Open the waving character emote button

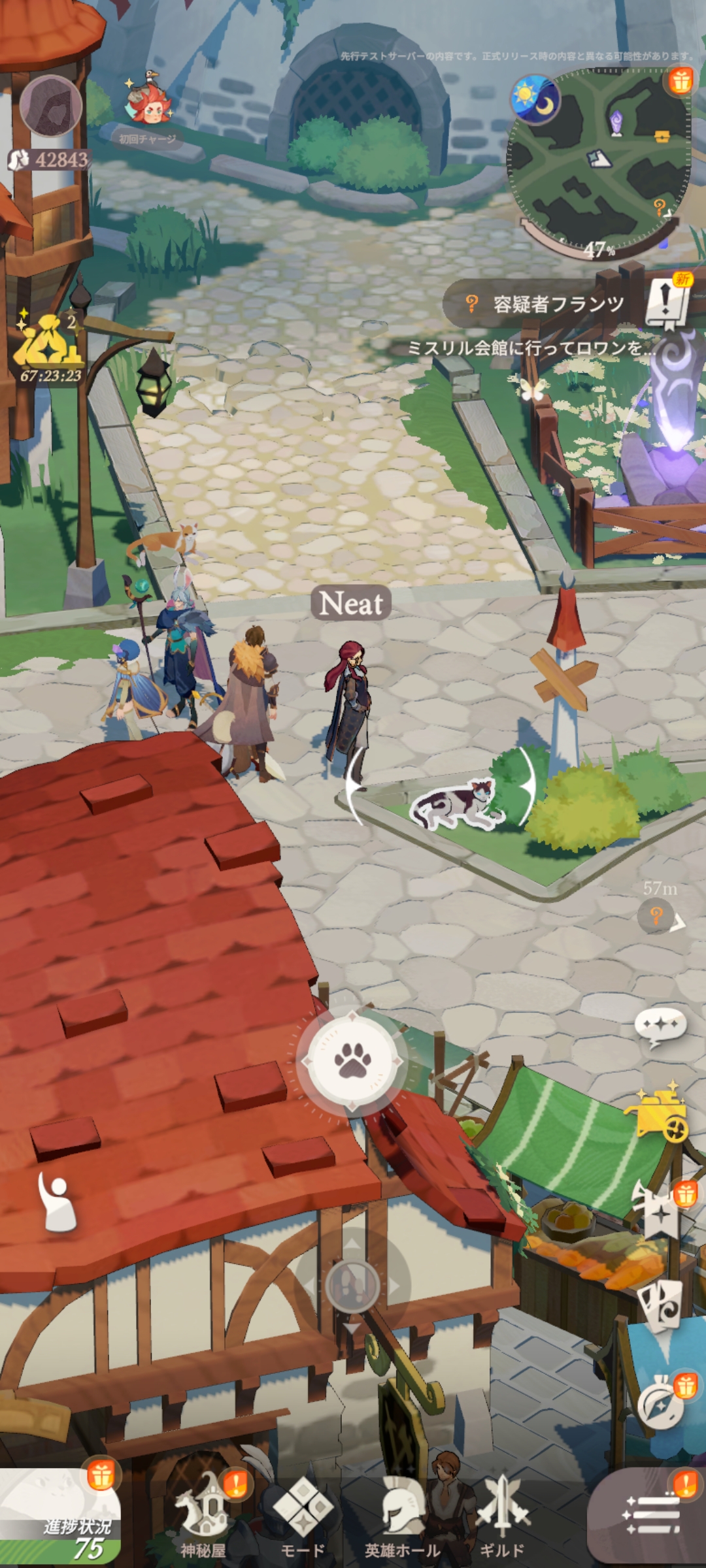click(x=57, y=1202)
